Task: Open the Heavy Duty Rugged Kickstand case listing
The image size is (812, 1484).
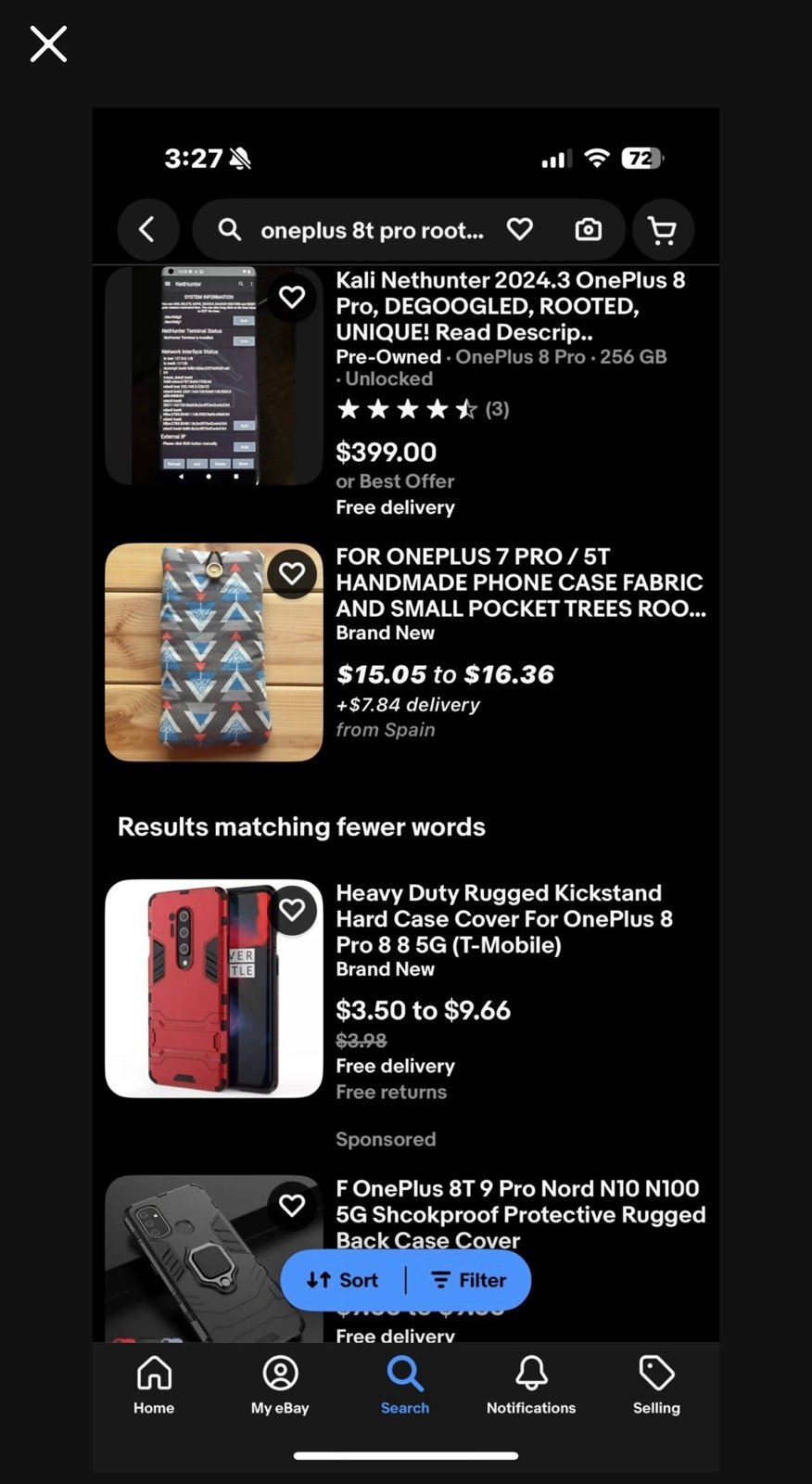Action: tap(504, 919)
